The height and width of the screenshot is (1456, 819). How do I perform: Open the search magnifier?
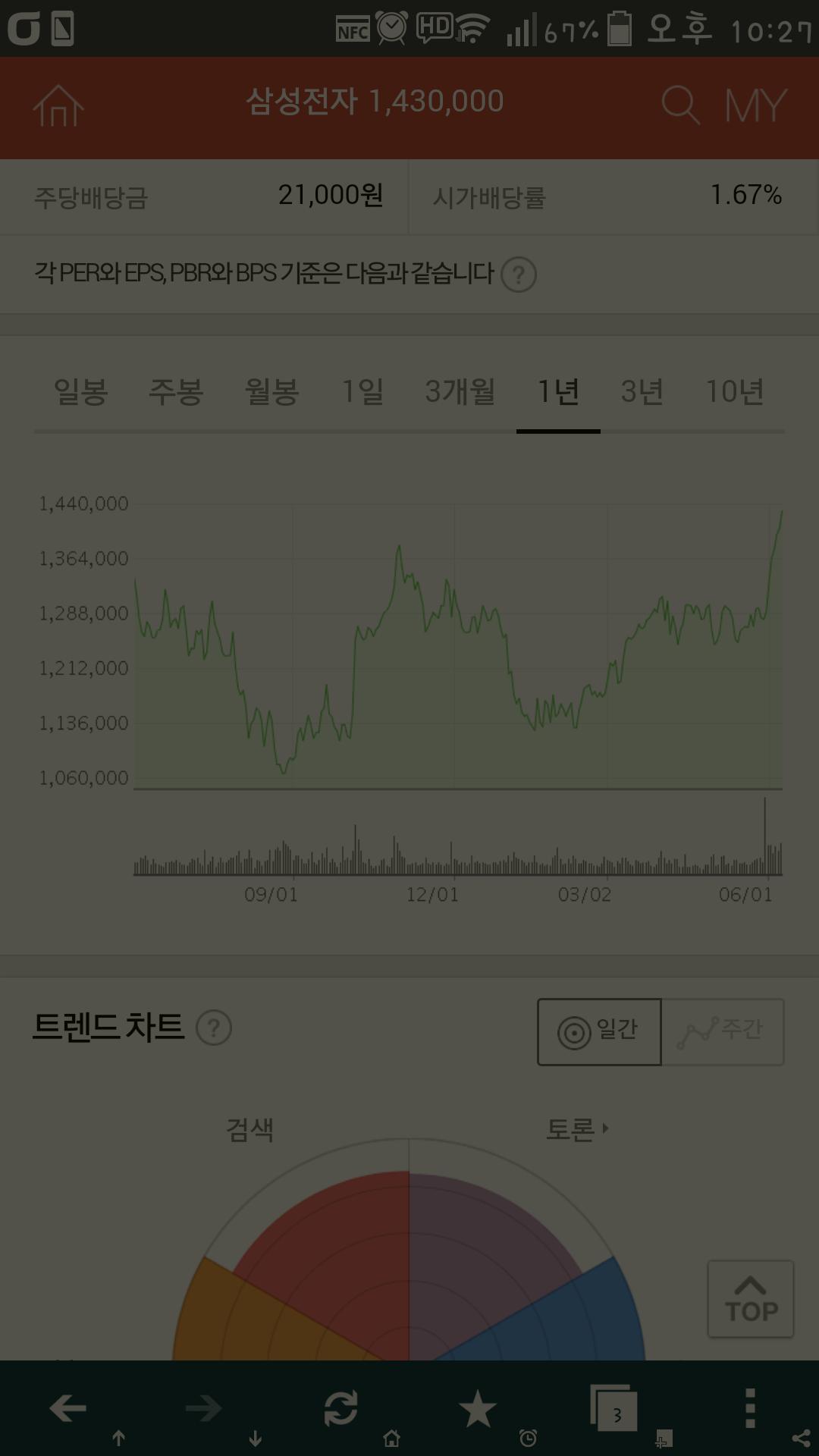pos(679,105)
